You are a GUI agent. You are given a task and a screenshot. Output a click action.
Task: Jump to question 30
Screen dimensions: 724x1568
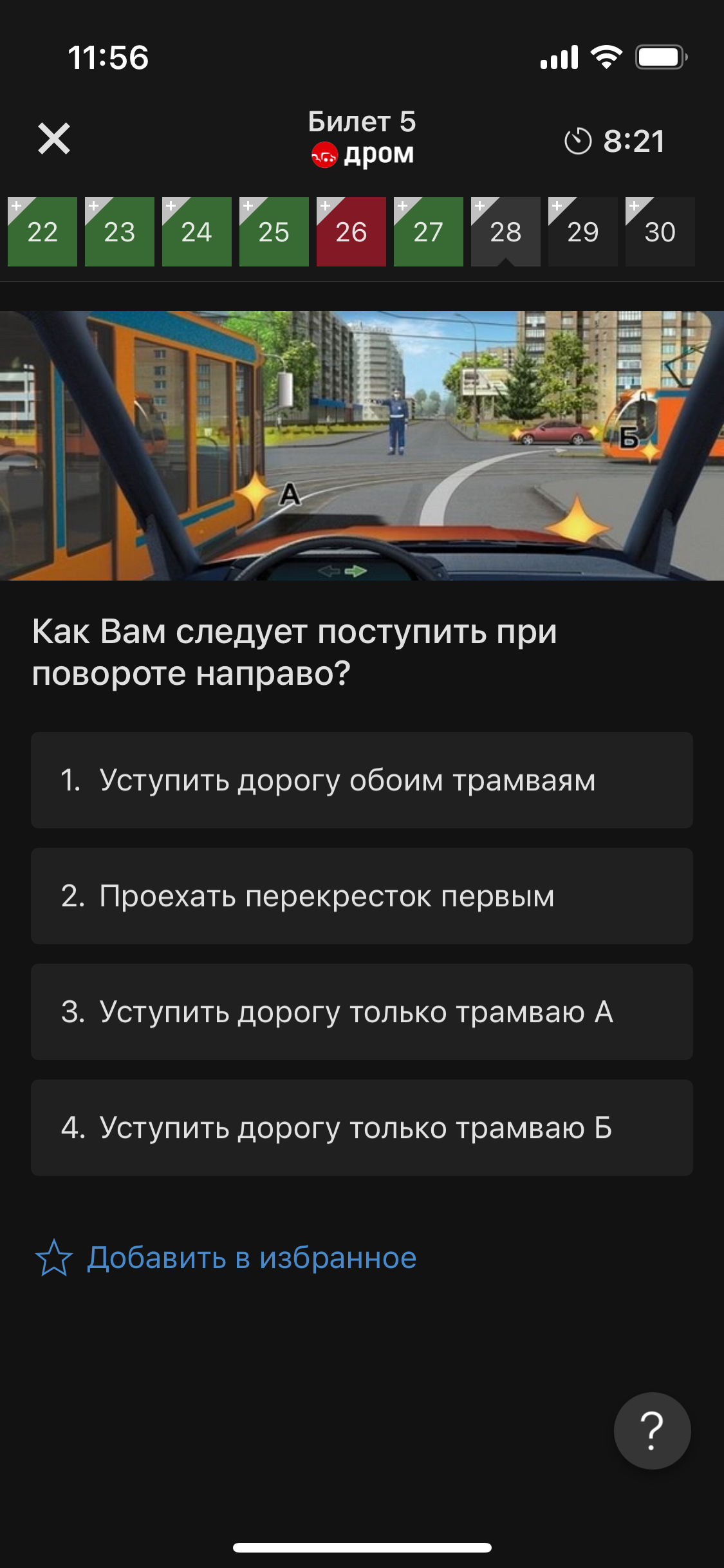tap(660, 232)
